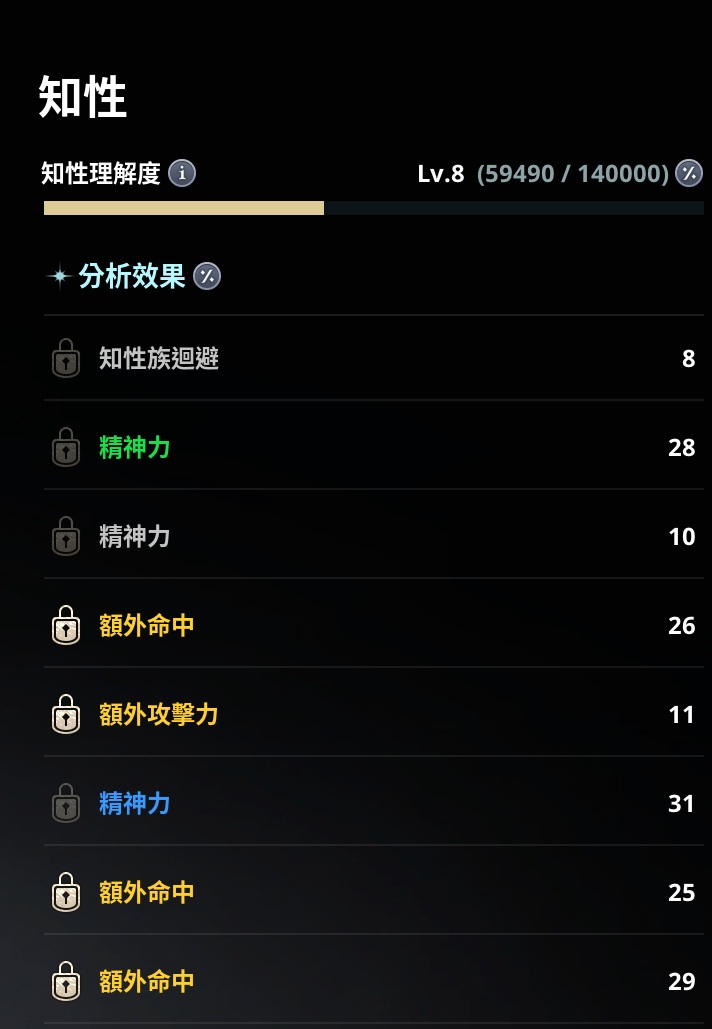Open the info icon beside 知性理解度
This screenshot has height=1029, width=712.
point(182,173)
